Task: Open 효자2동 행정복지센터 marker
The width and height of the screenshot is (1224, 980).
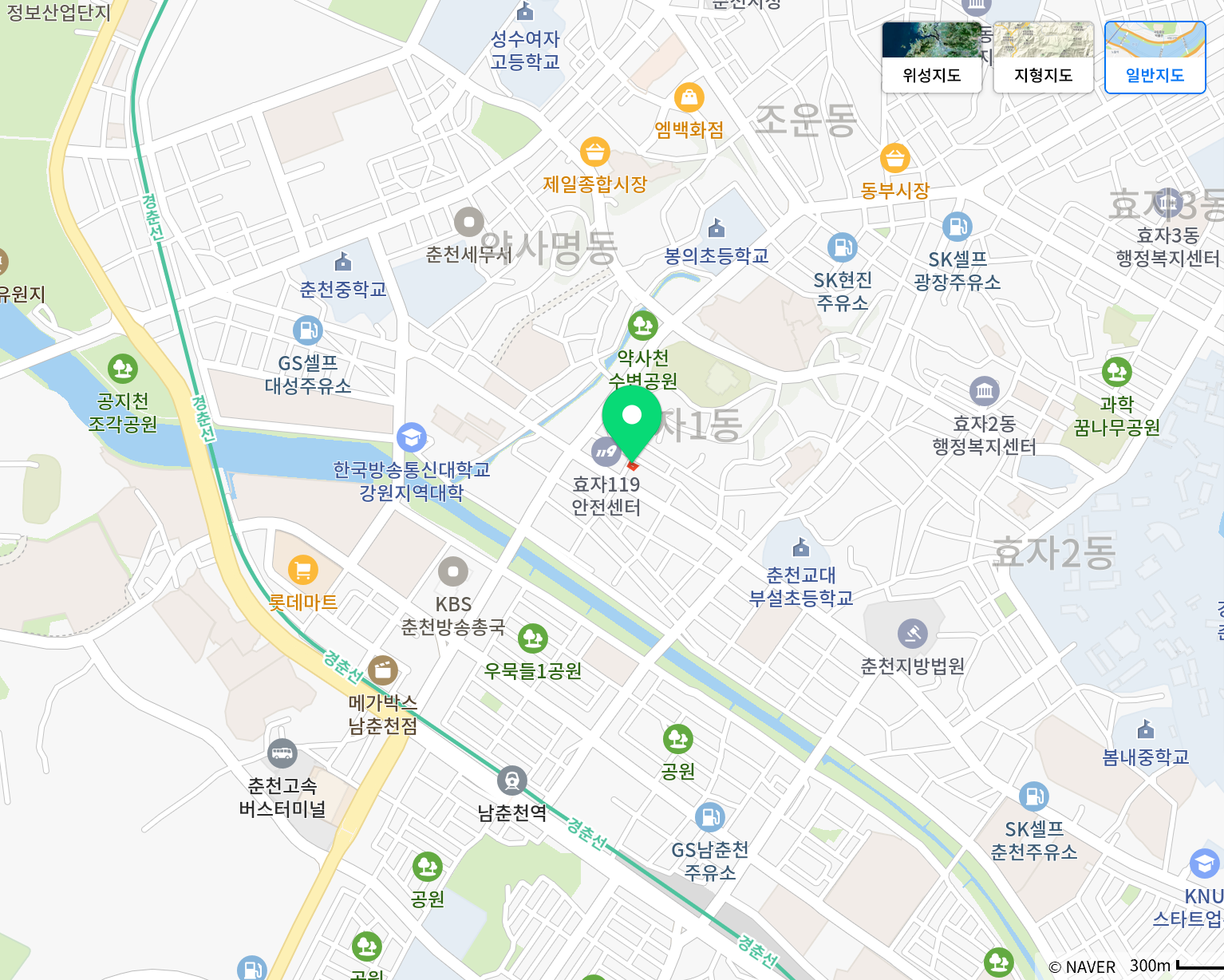Action: coord(984,391)
